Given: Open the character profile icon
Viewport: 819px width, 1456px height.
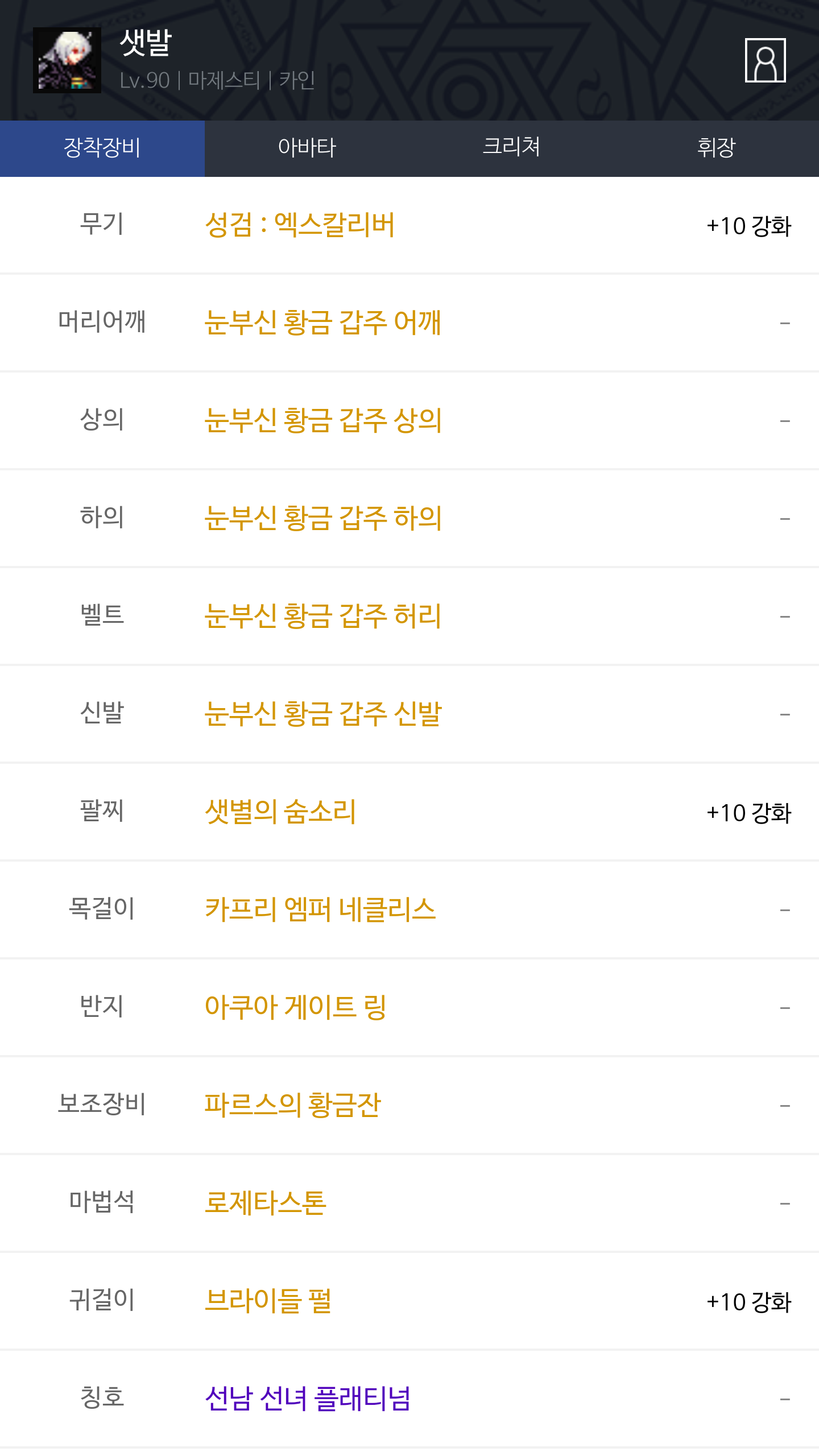Looking at the screenshot, I should point(765,60).
